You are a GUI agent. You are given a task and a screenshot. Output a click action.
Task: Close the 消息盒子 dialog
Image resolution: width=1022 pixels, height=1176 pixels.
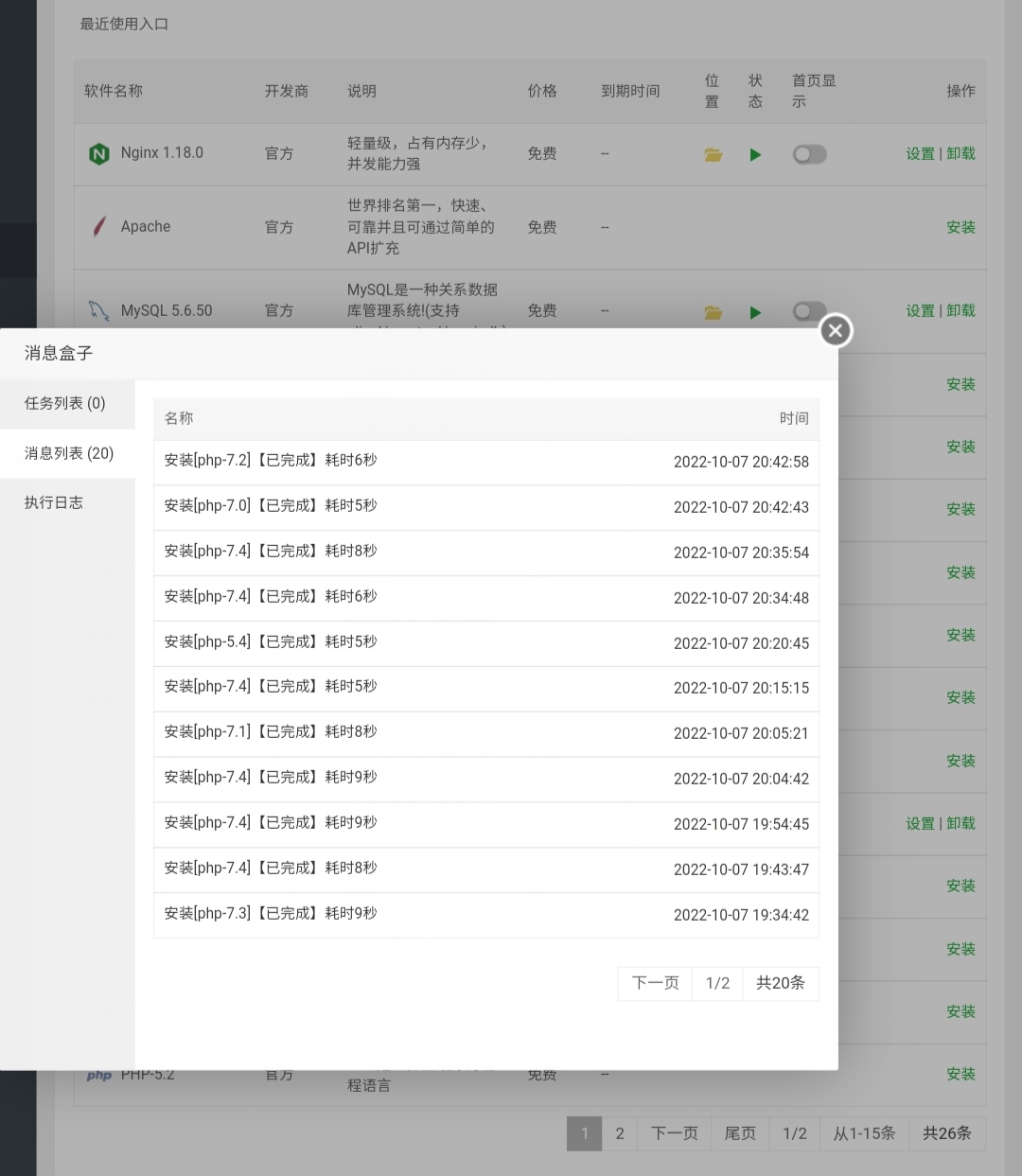pos(835,330)
